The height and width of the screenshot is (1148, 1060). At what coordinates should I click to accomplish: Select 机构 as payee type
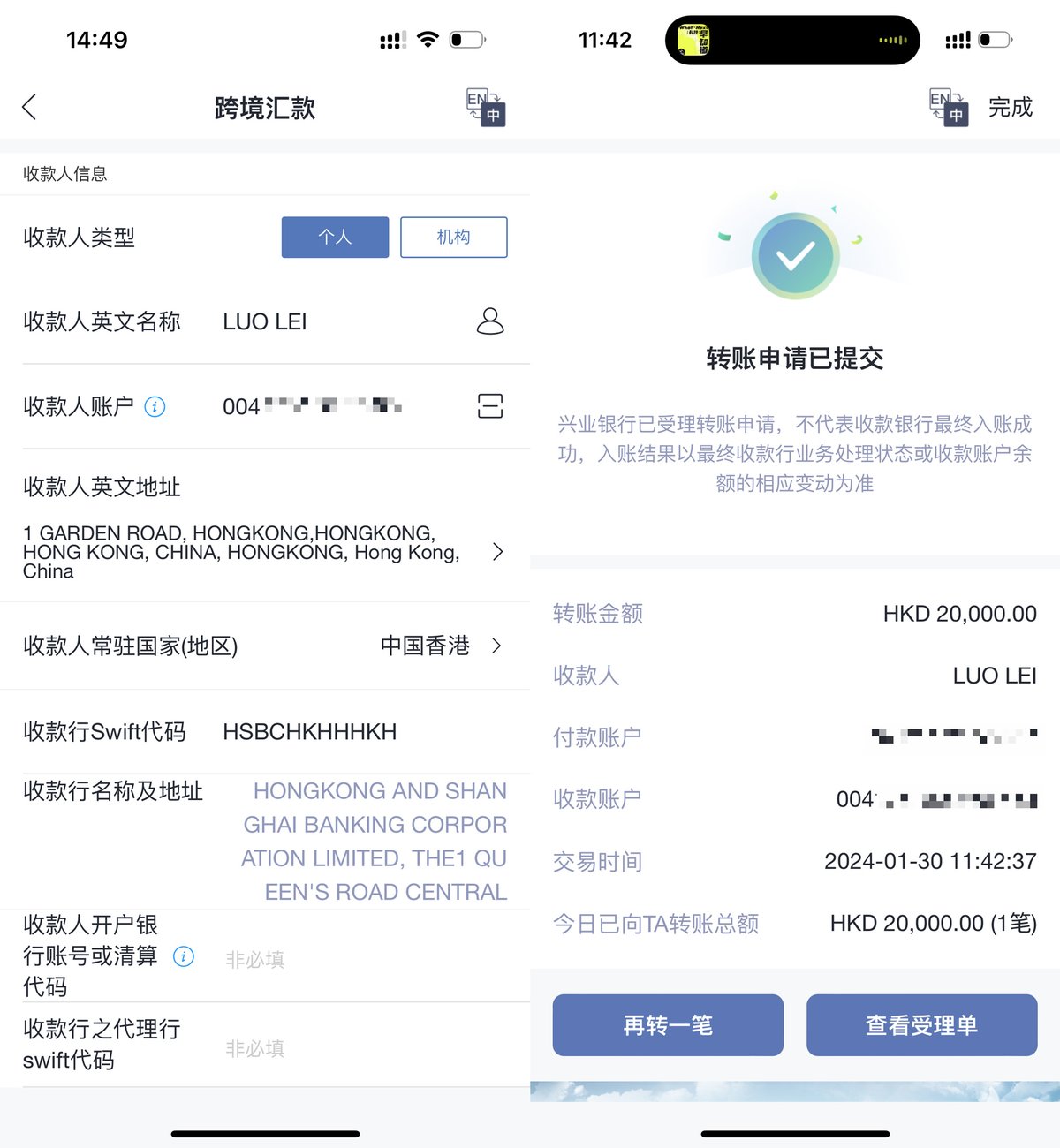coord(453,238)
